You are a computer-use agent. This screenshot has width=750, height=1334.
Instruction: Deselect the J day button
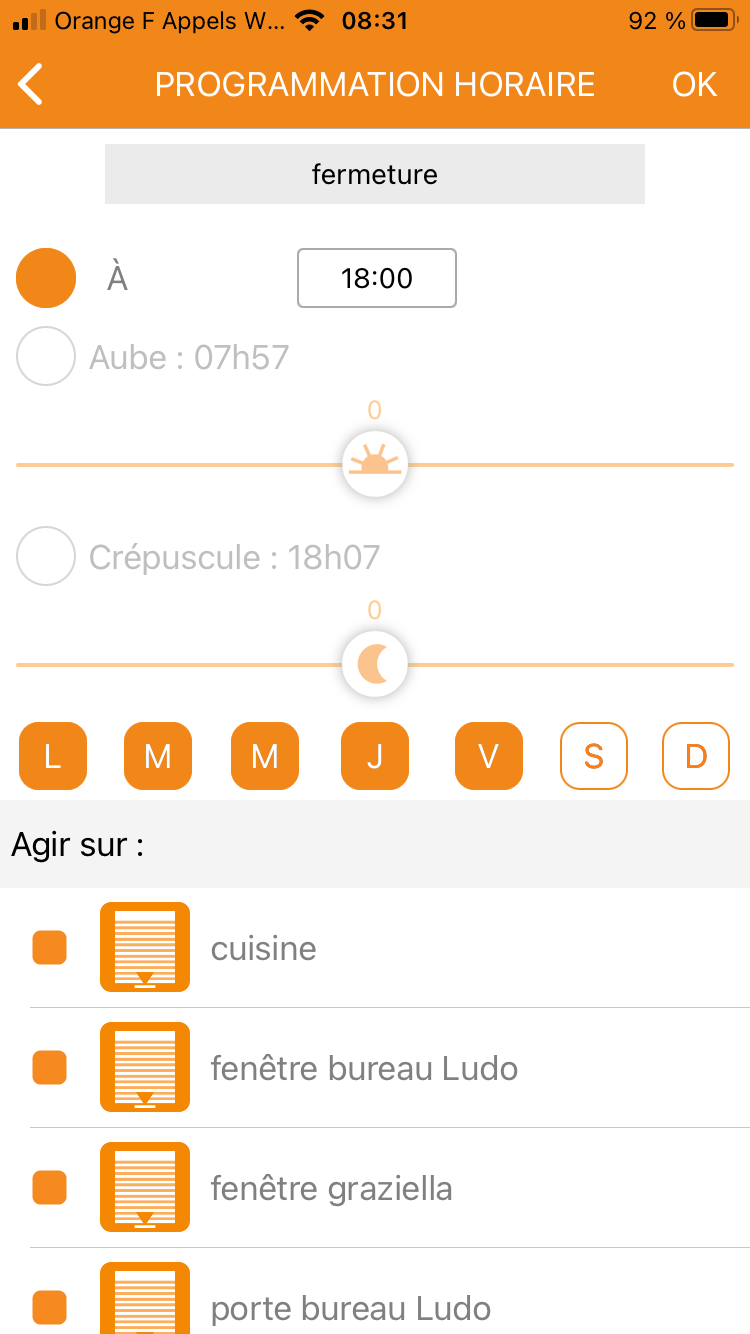375,756
